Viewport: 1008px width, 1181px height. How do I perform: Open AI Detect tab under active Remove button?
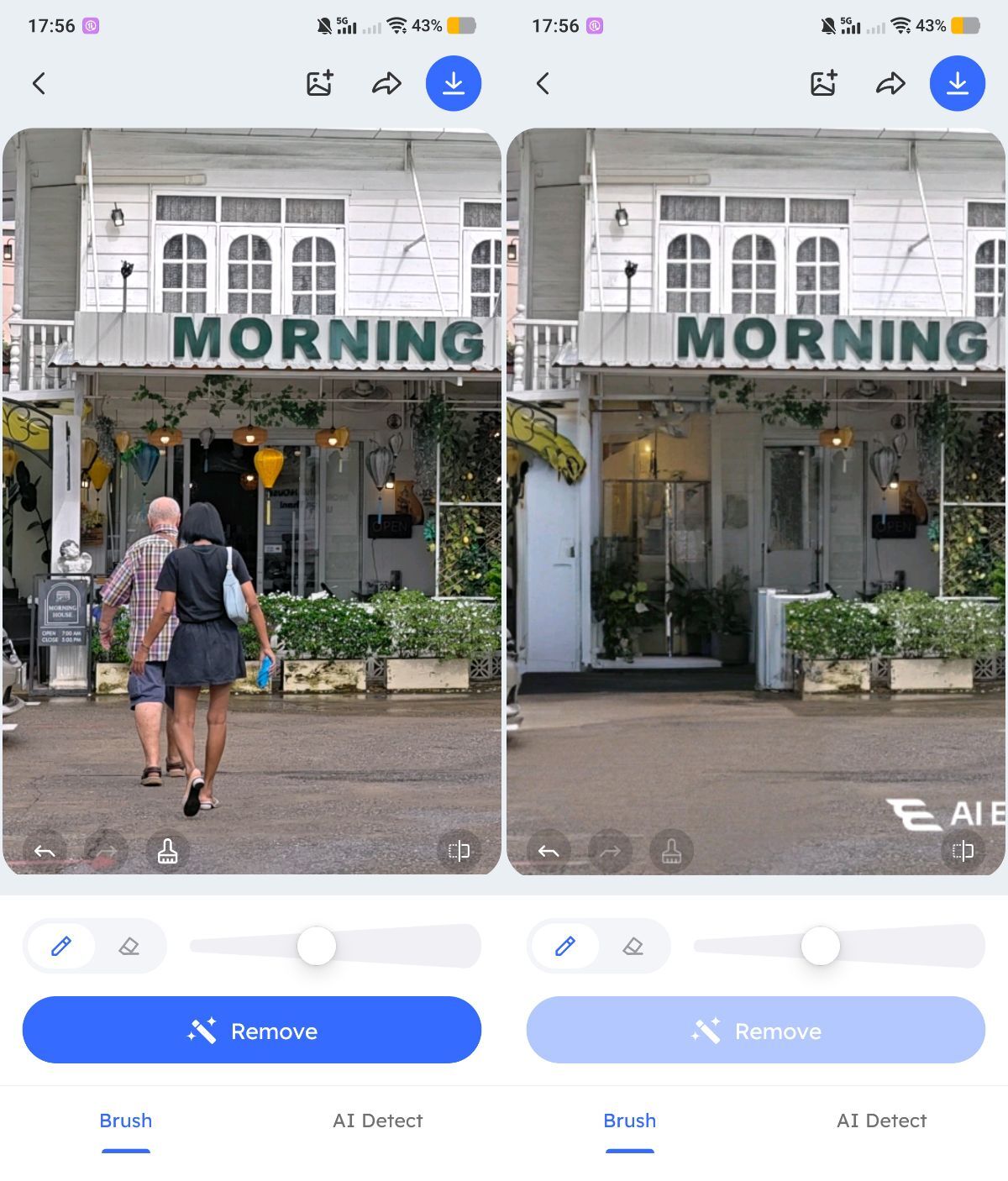click(x=377, y=1121)
